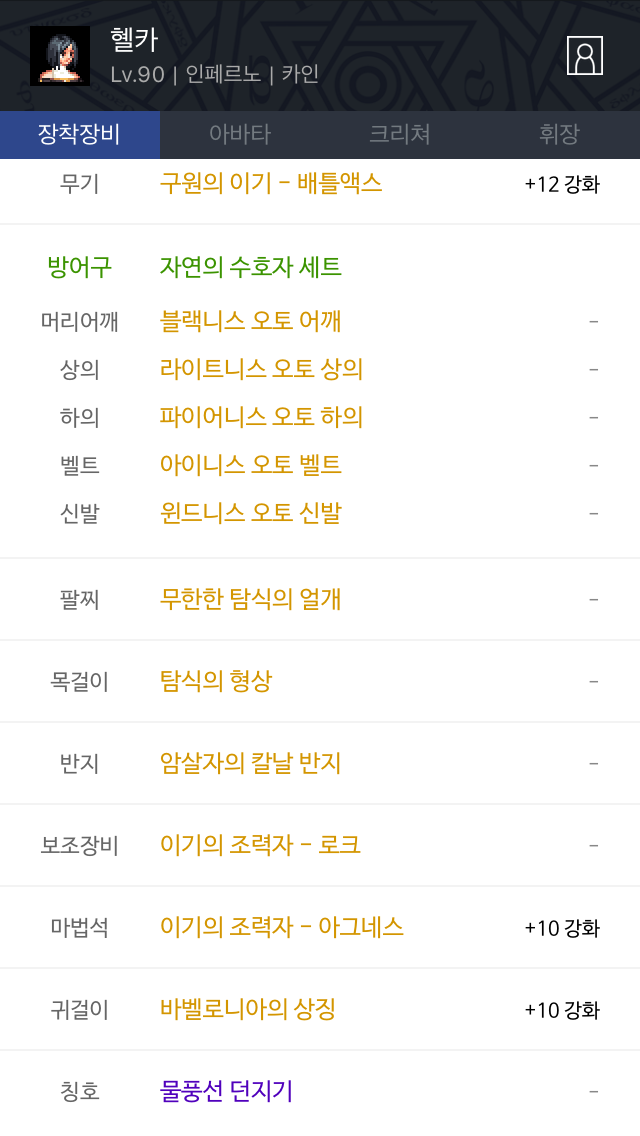Open 라이트니스 오토 상의 item

click(x=262, y=369)
